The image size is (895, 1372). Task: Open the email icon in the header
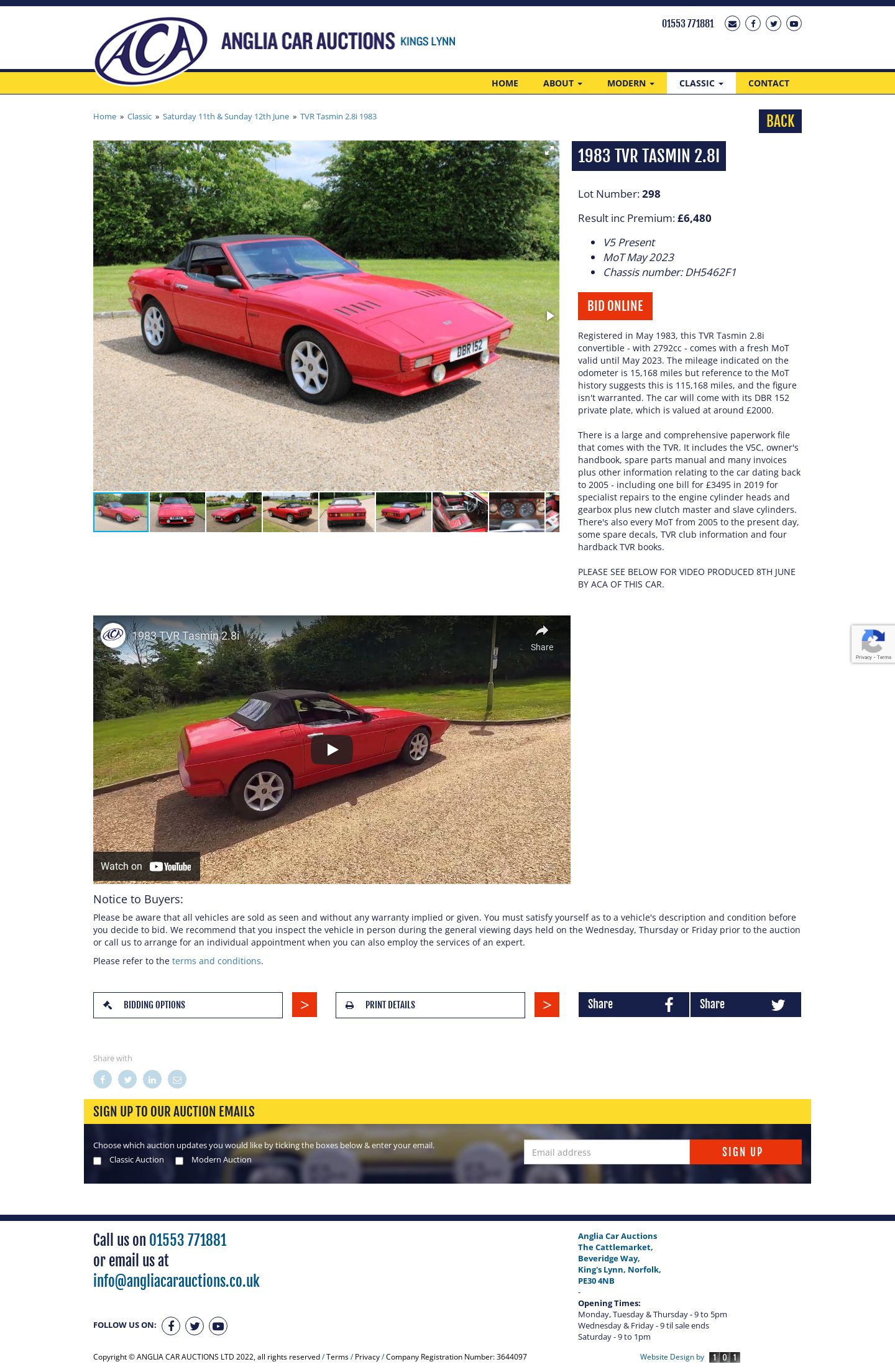[x=732, y=24]
